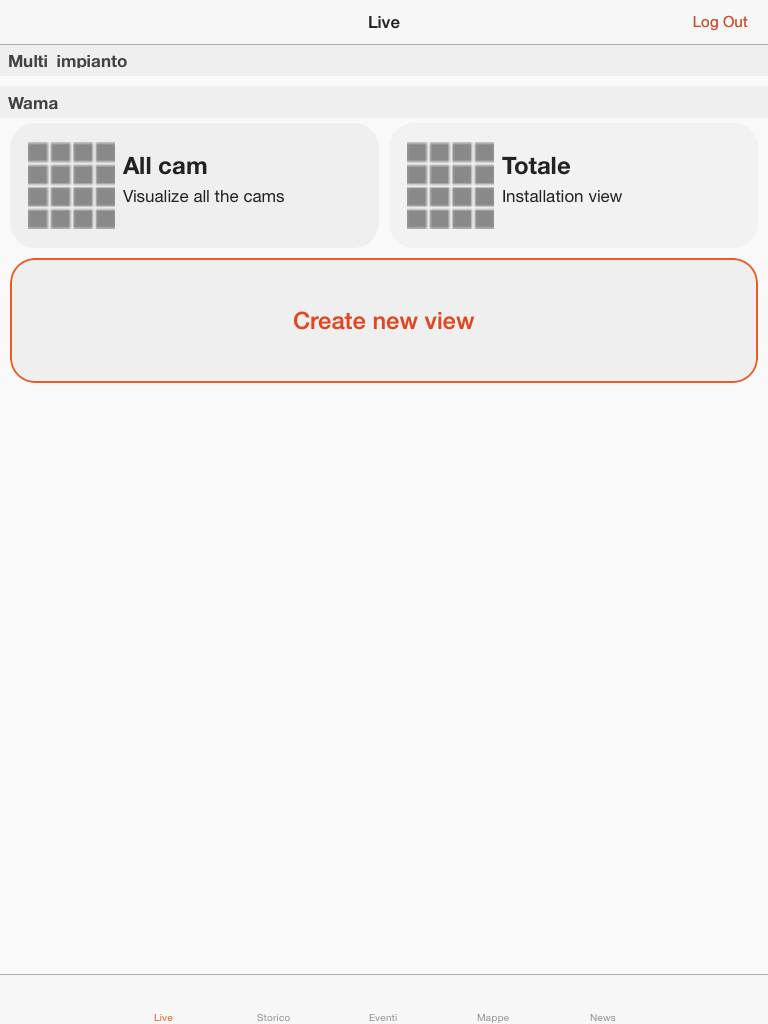Image resolution: width=768 pixels, height=1024 pixels.
Task: Select the Wama section header
Action: pos(33,103)
